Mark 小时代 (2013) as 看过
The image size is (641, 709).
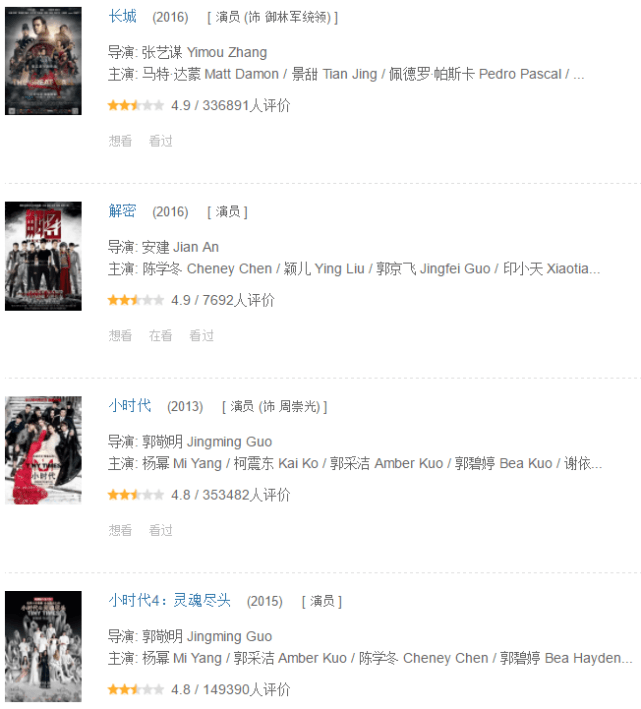pyautogui.click(x=161, y=530)
